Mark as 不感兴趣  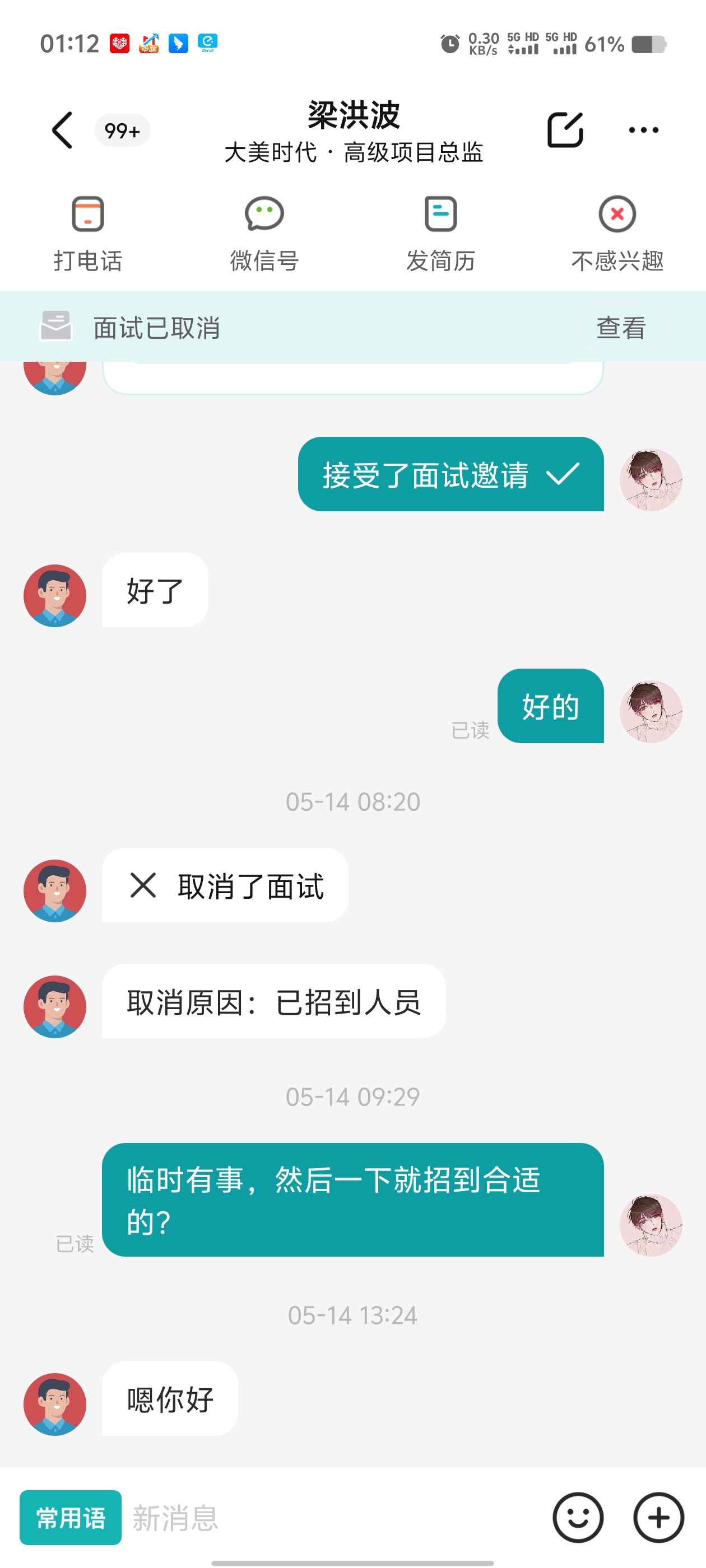(617, 233)
